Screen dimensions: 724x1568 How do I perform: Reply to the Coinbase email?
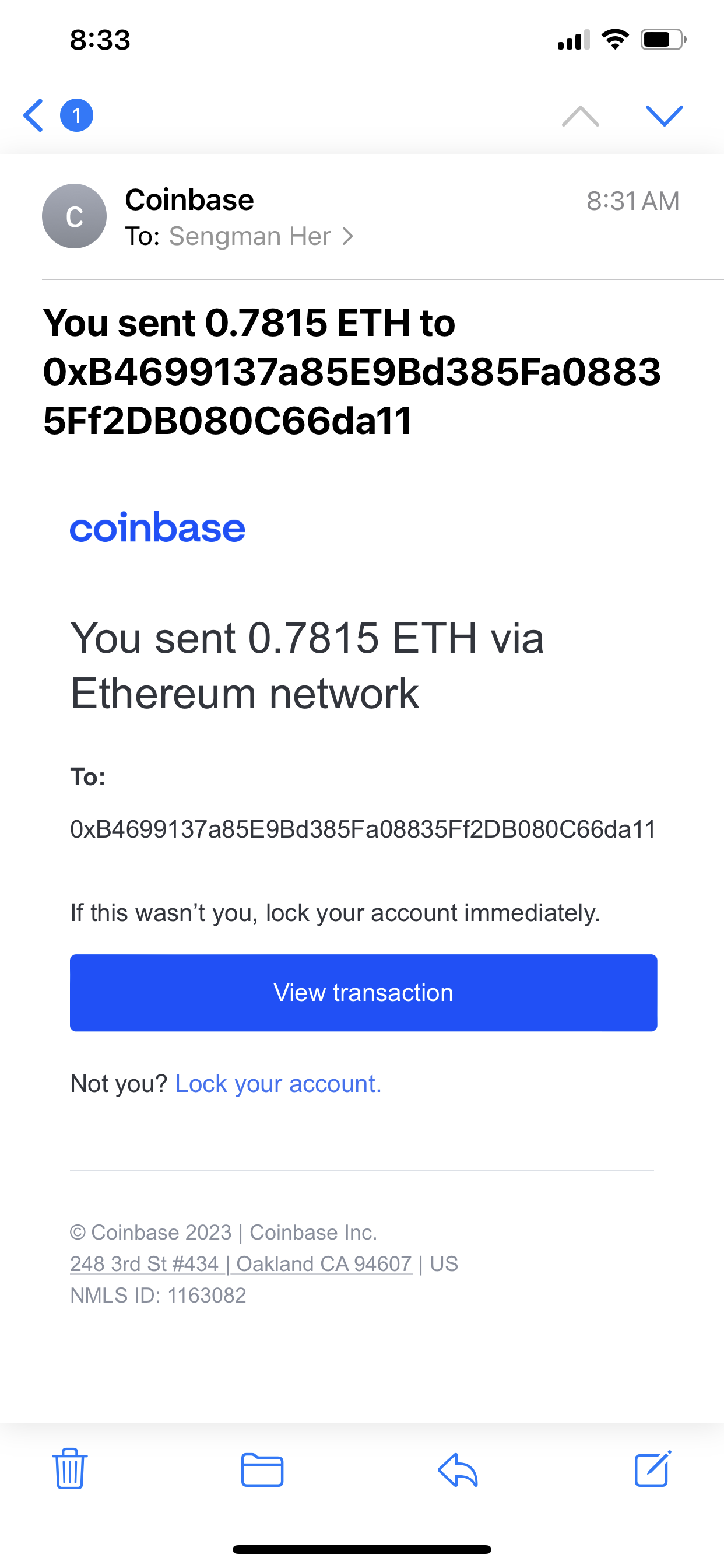click(x=458, y=1469)
